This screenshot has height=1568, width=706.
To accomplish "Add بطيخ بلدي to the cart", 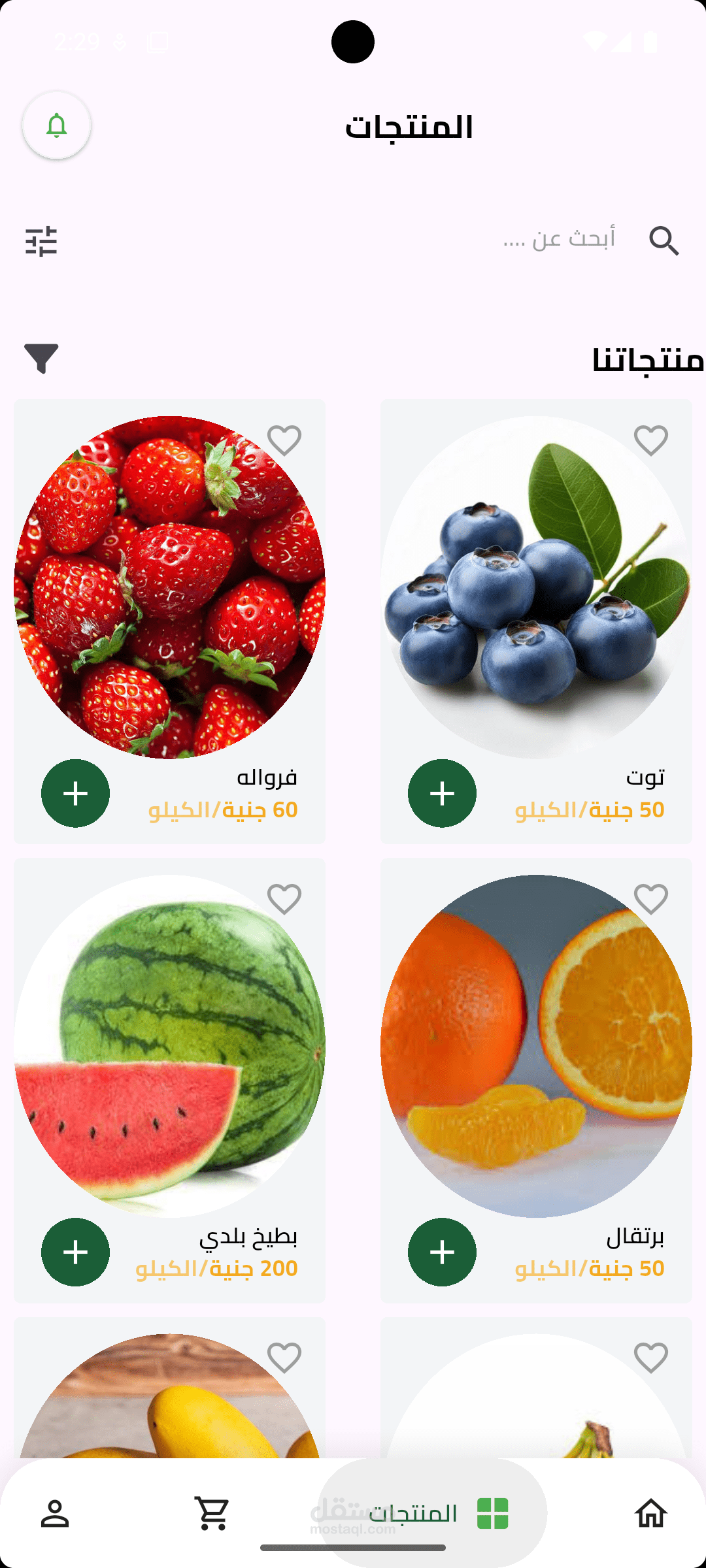I will [76, 1252].
